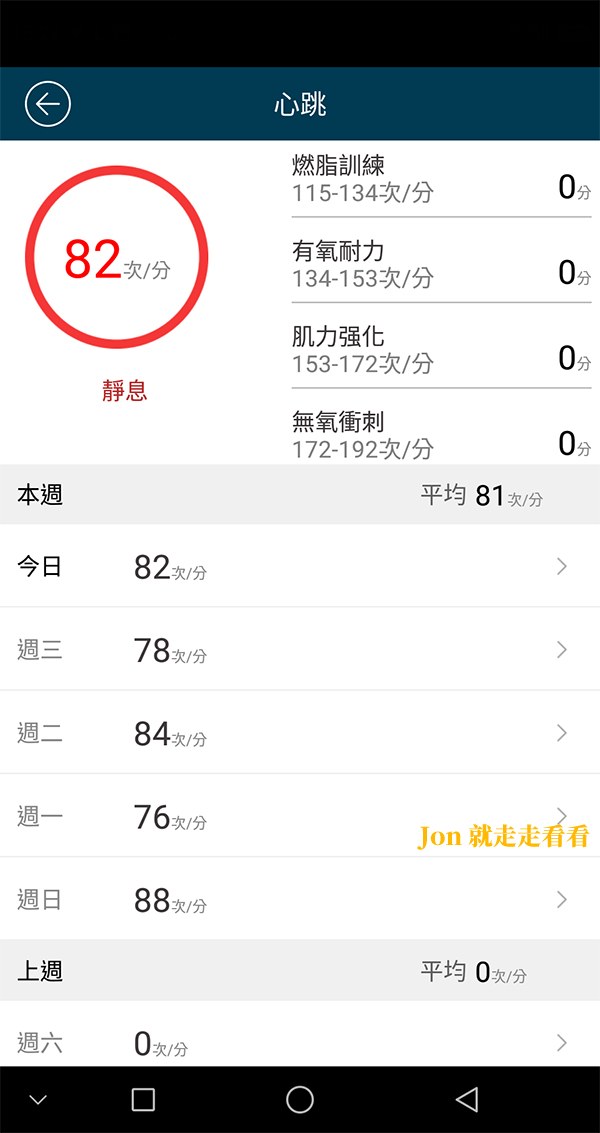600x1133 pixels.
Task: Tap the system home button
Action: [x=299, y=1099]
